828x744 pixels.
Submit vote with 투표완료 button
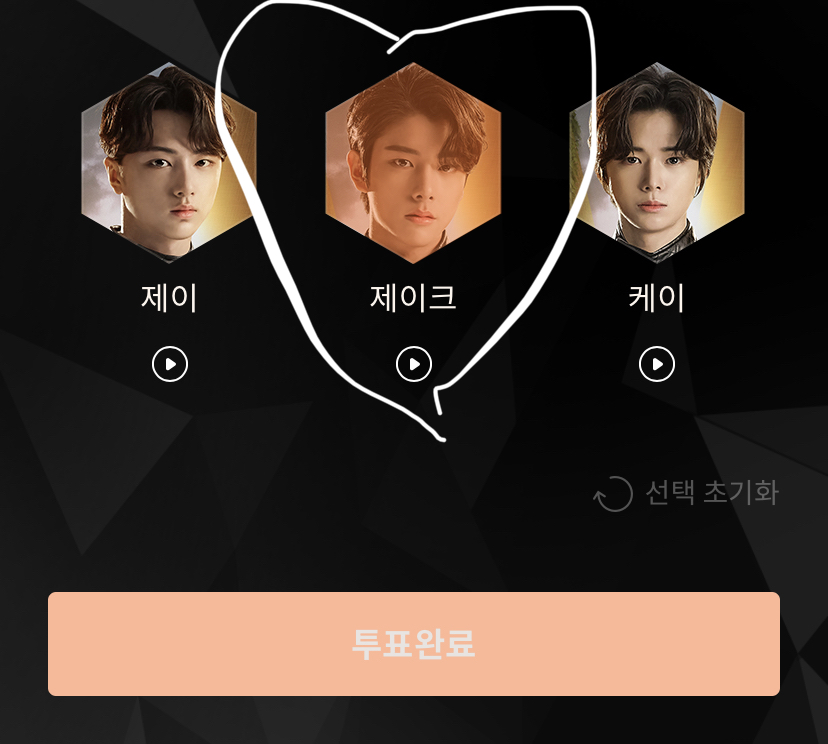(x=413, y=644)
